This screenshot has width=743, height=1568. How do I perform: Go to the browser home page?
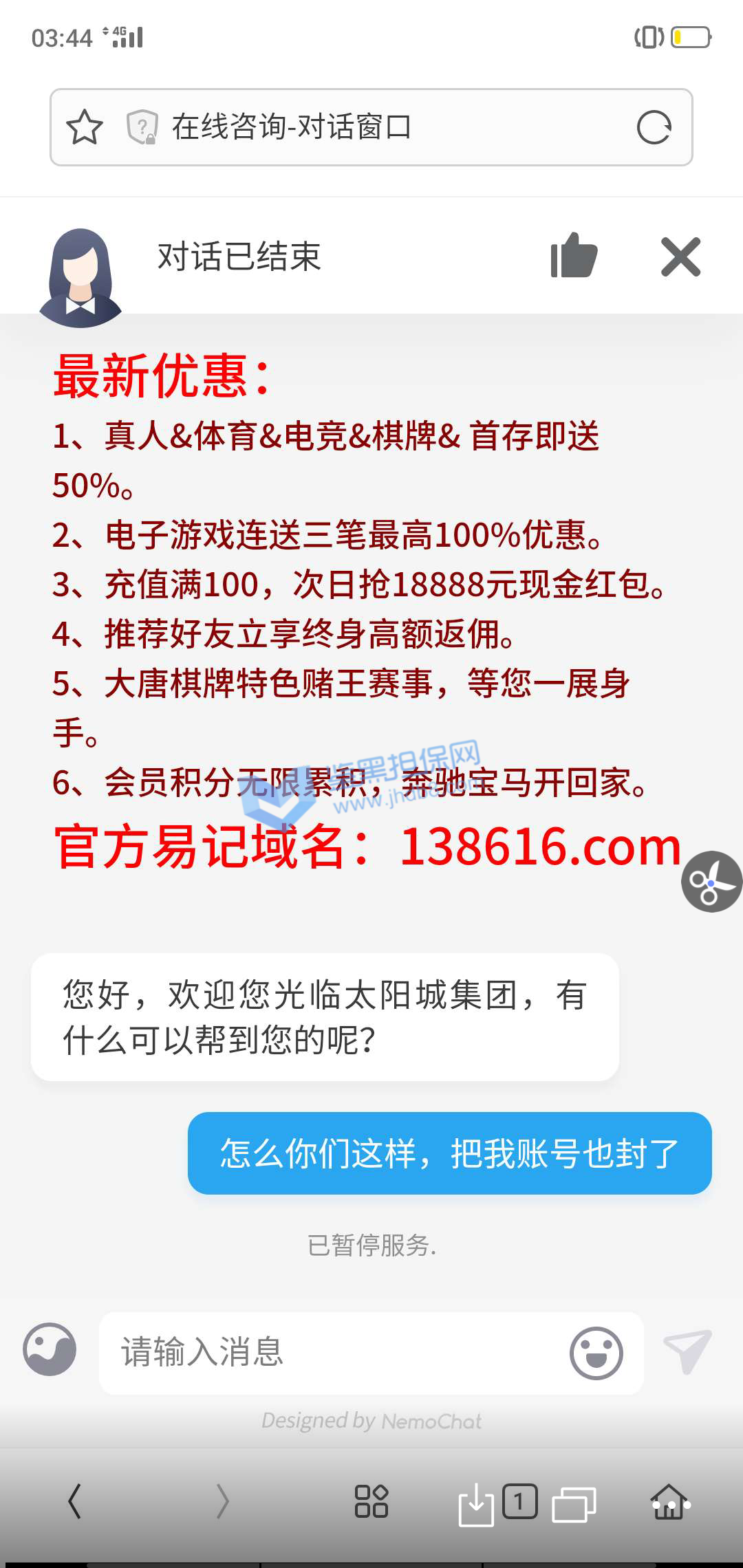[x=669, y=1501]
